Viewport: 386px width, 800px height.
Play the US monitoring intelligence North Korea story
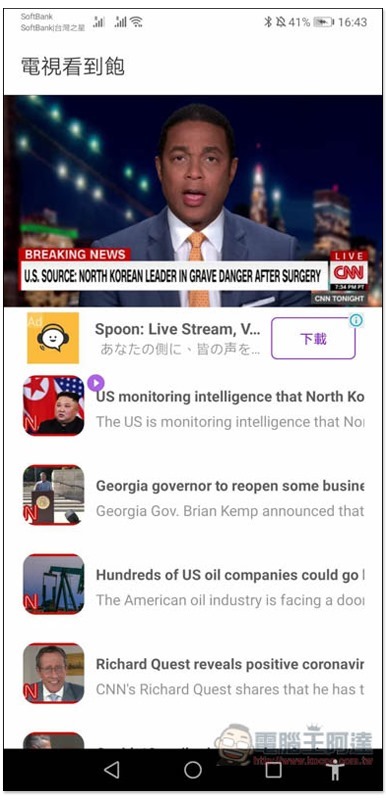193,407
